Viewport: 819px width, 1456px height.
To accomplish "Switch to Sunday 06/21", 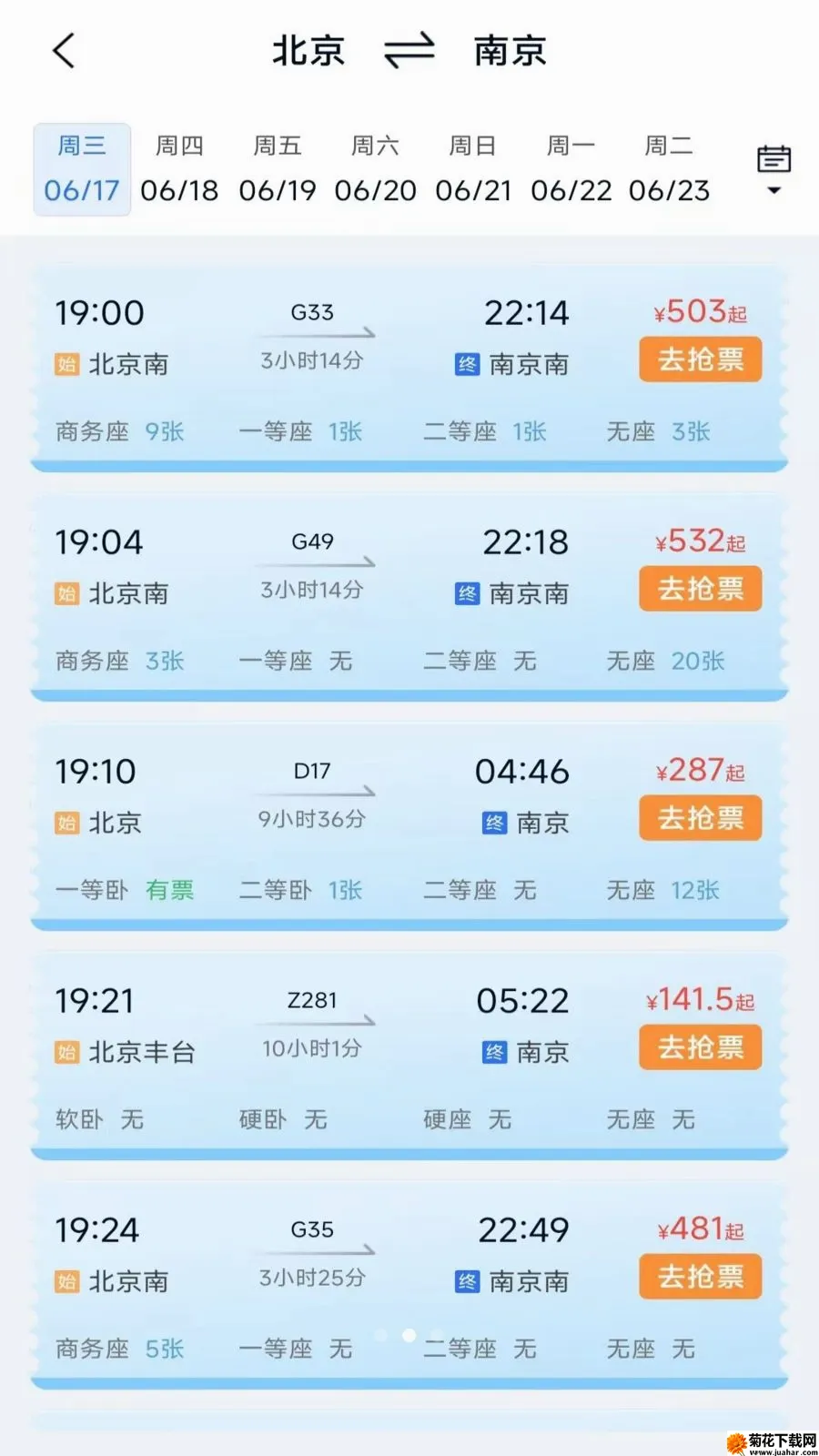I will pos(472,169).
